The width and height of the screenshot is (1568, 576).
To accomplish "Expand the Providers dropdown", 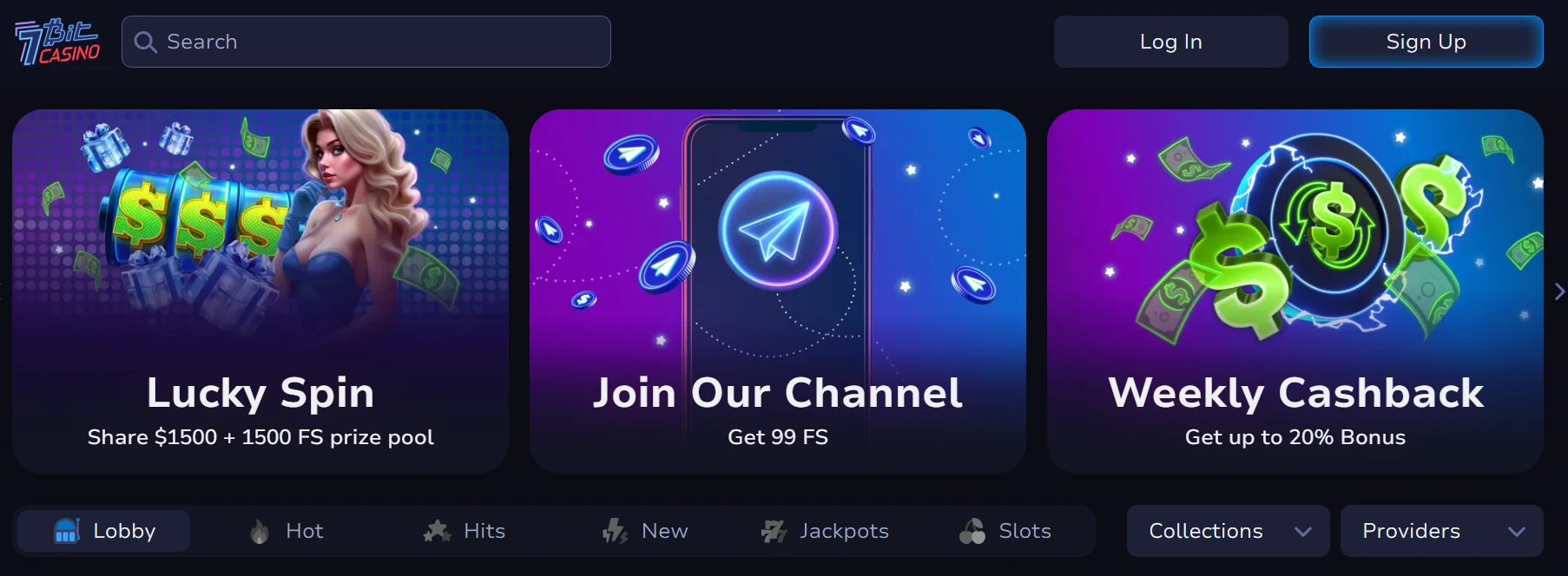I will [1441, 531].
